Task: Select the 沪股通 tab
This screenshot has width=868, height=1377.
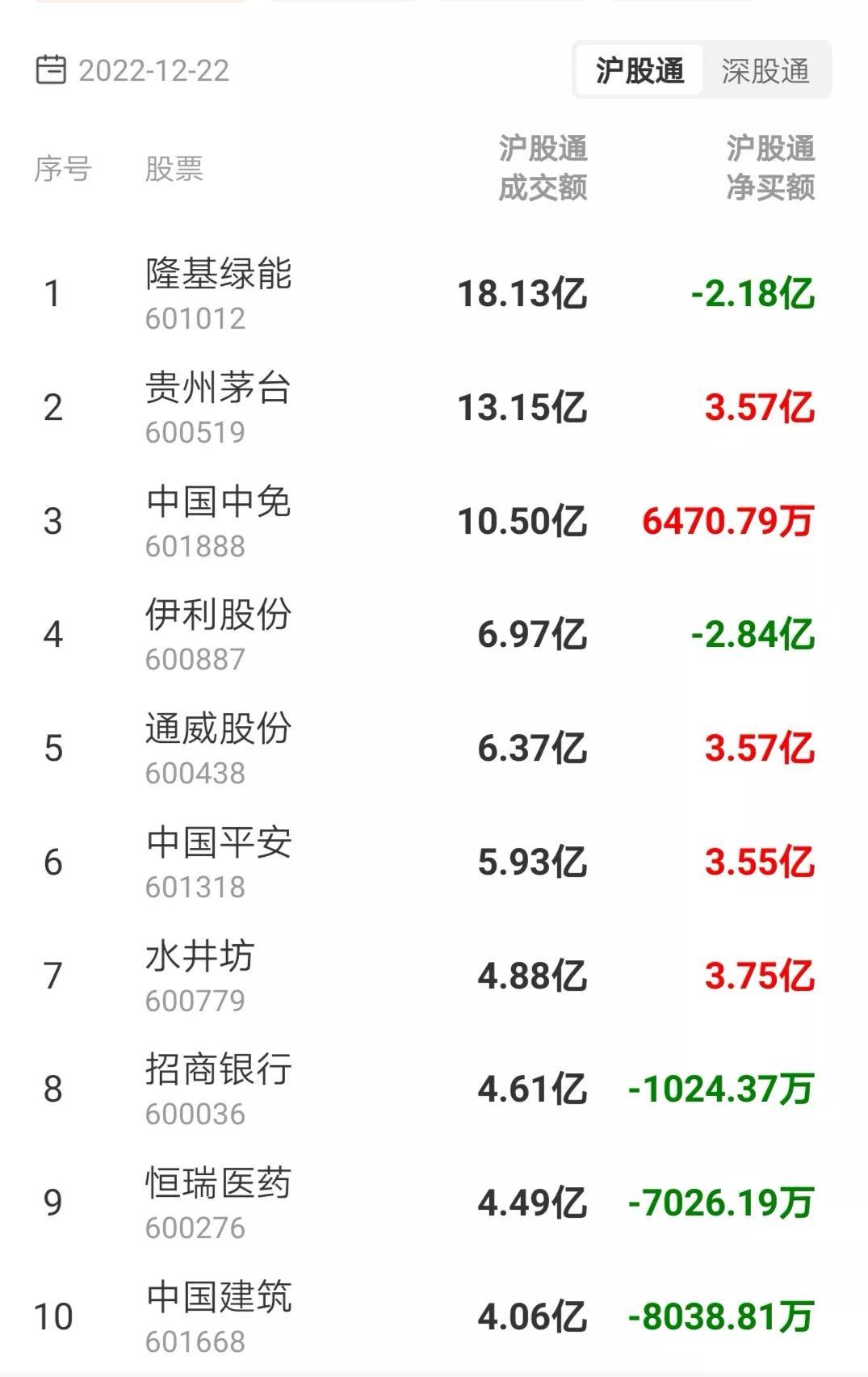Action: [639, 70]
